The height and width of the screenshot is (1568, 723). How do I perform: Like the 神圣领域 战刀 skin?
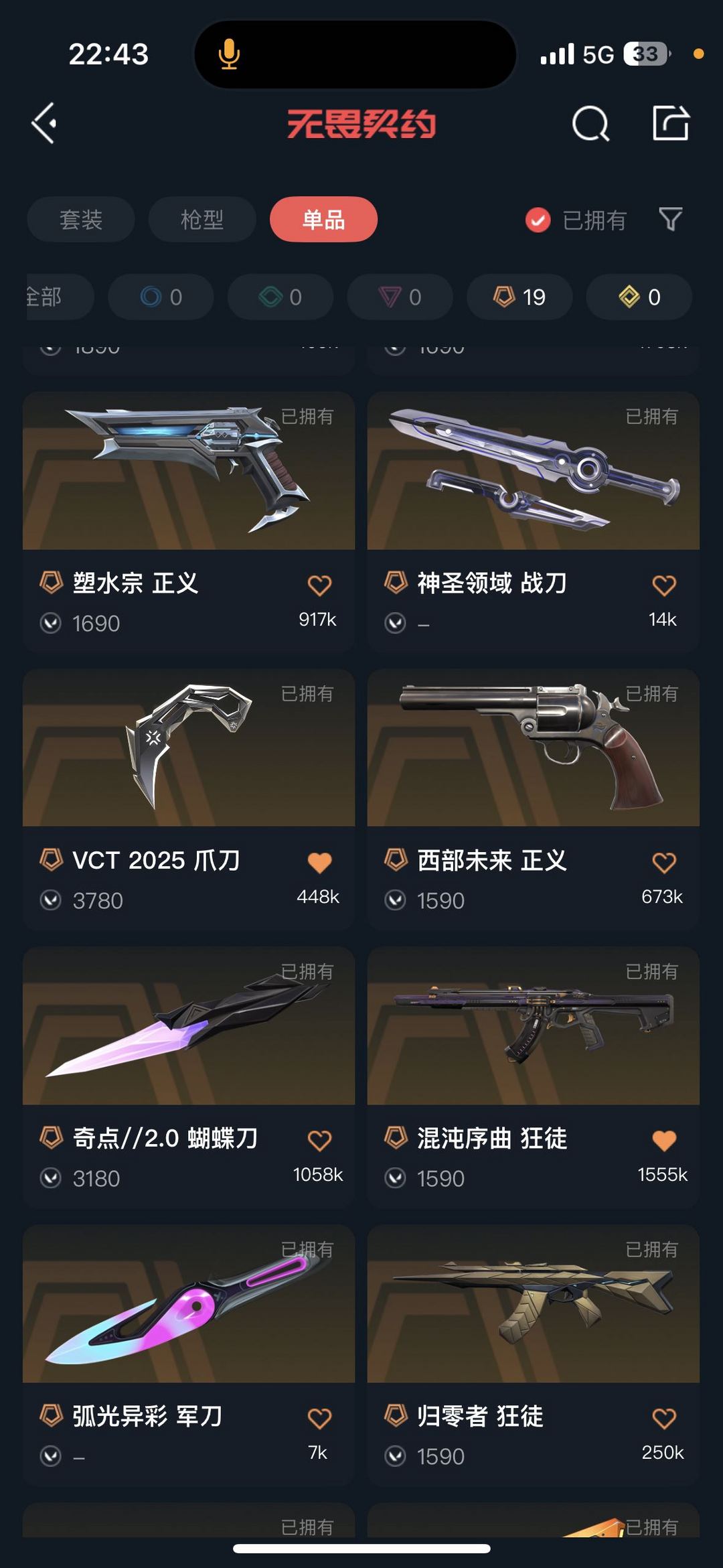tap(664, 585)
